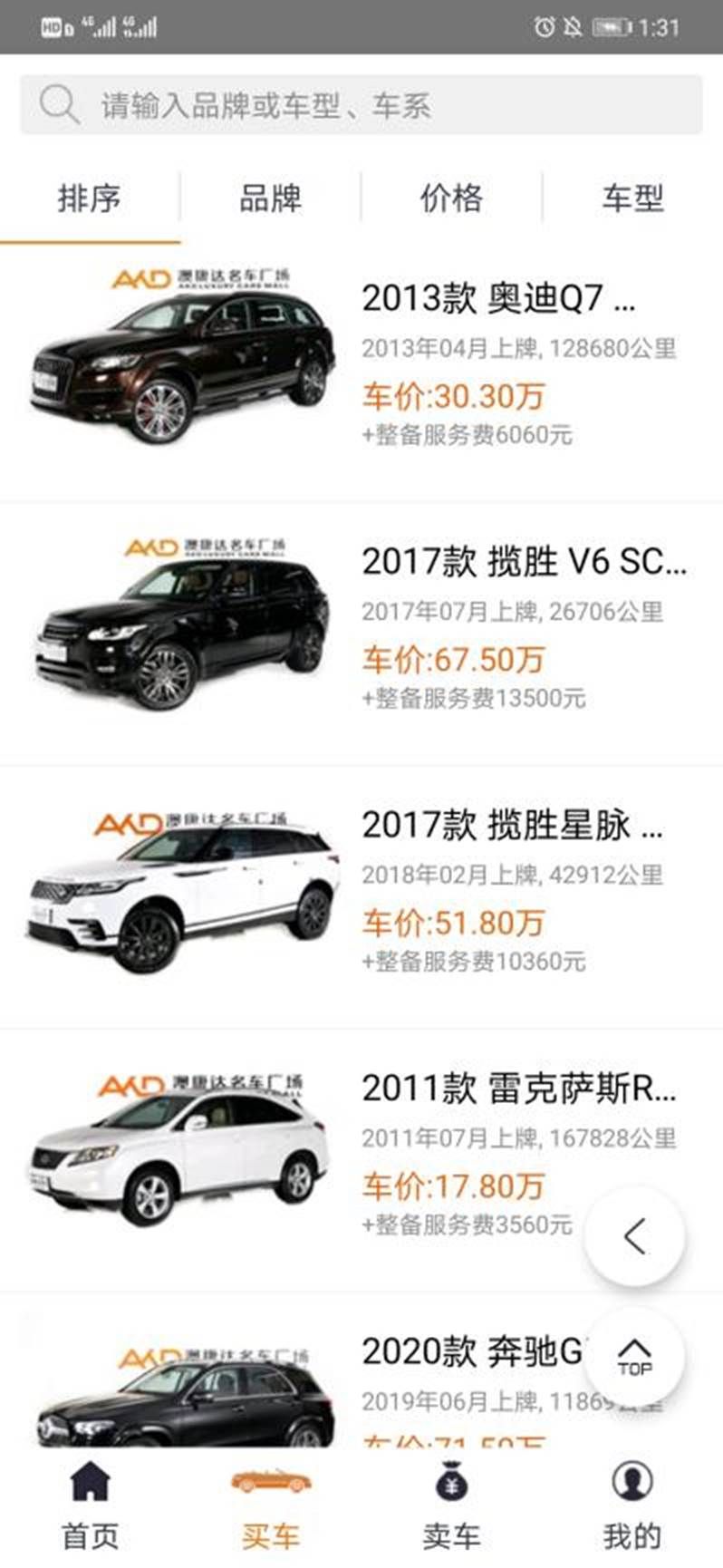Open the 品牌 brand filter

click(271, 198)
